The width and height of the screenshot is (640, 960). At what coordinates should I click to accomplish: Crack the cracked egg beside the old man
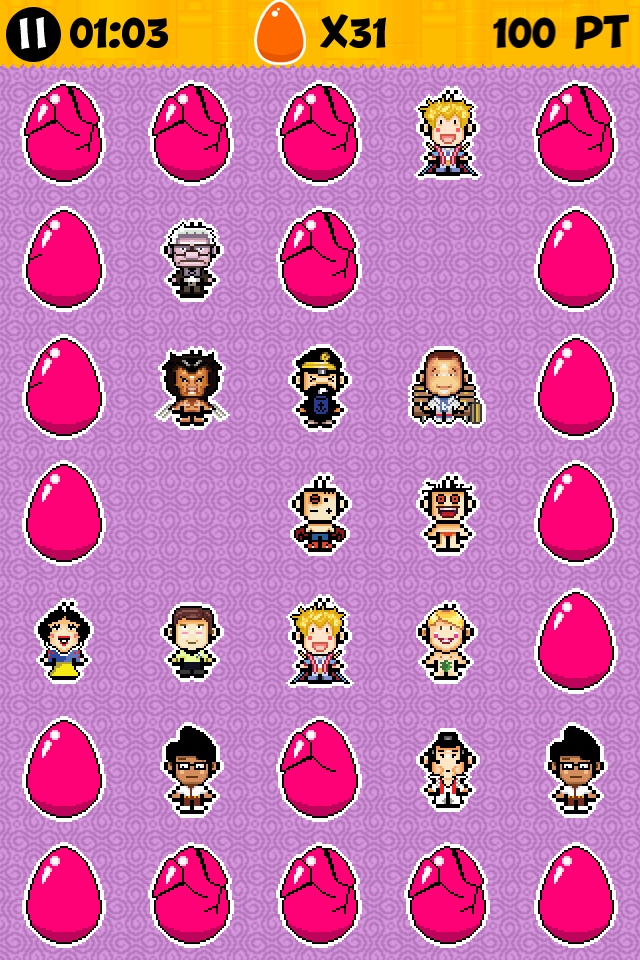pos(319,260)
